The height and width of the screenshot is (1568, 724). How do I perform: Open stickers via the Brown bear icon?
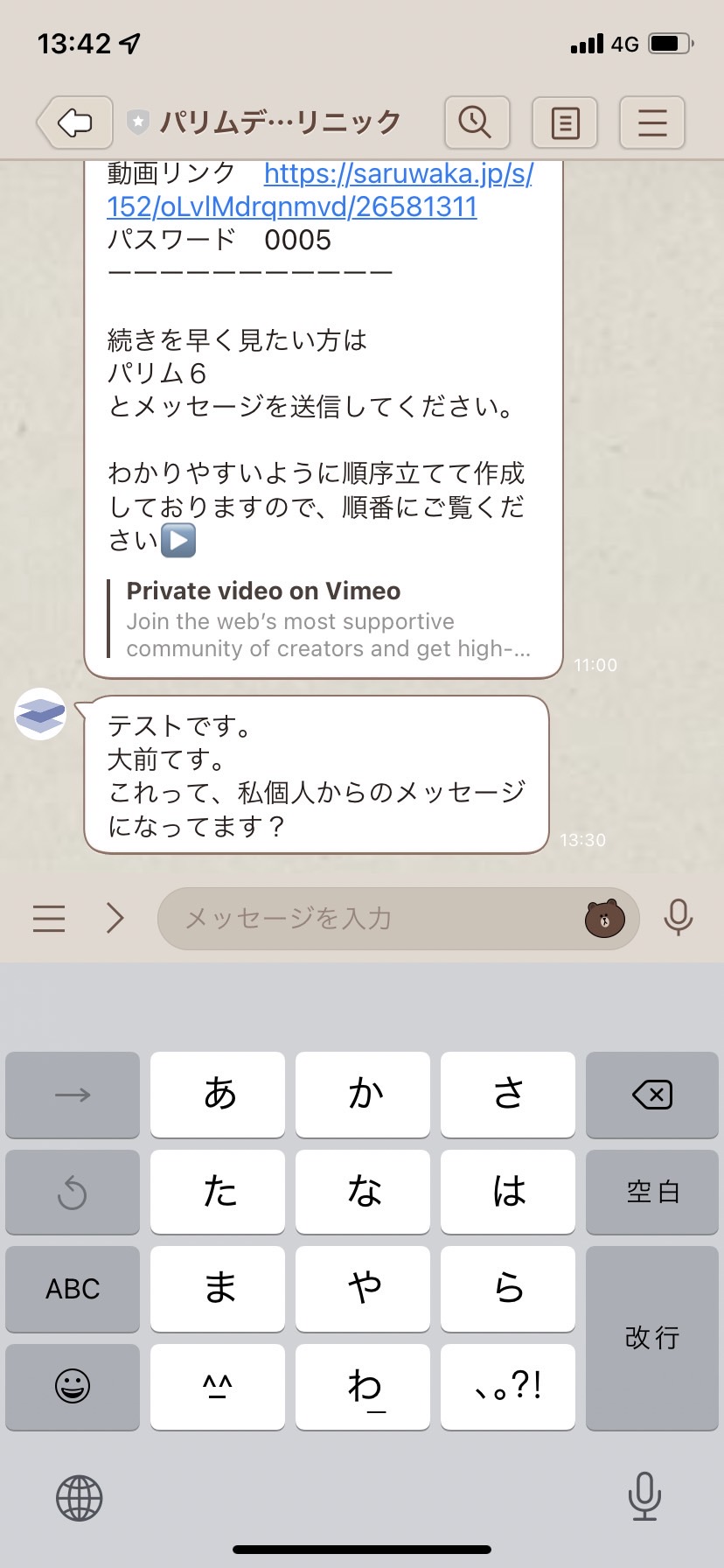tap(605, 919)
